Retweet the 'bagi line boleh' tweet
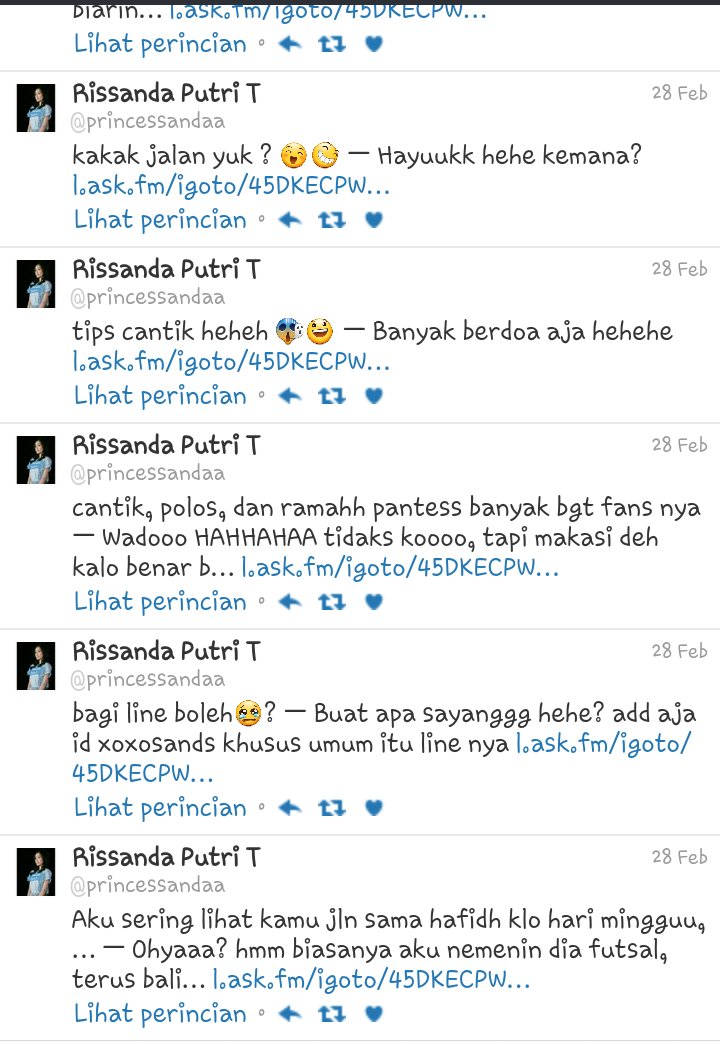Screen dimensions: 720x1044 [331, 808]
